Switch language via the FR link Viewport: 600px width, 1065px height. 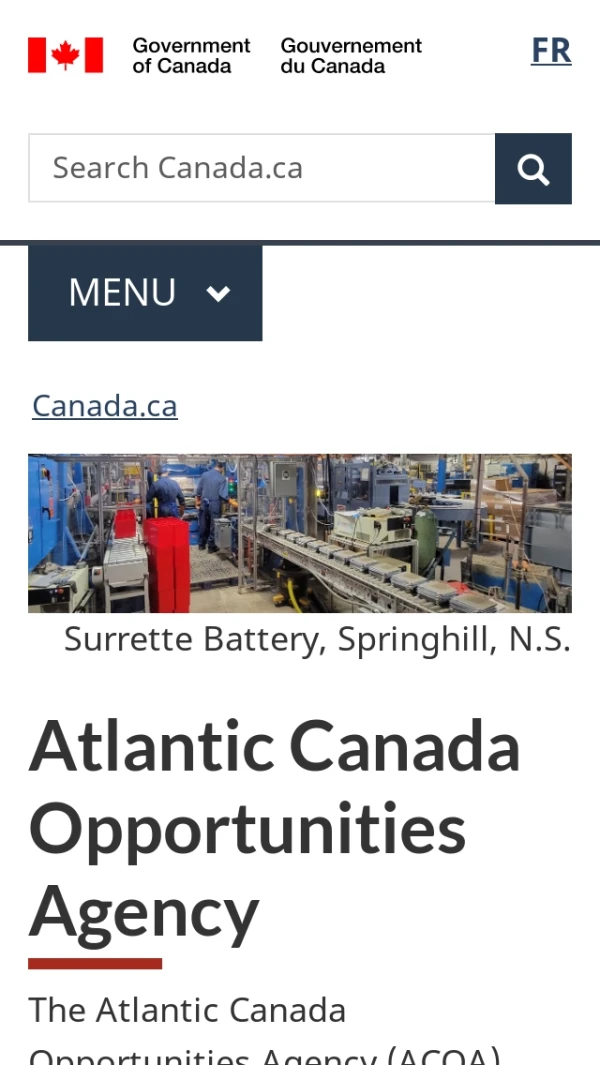click(x=551, y=50)
